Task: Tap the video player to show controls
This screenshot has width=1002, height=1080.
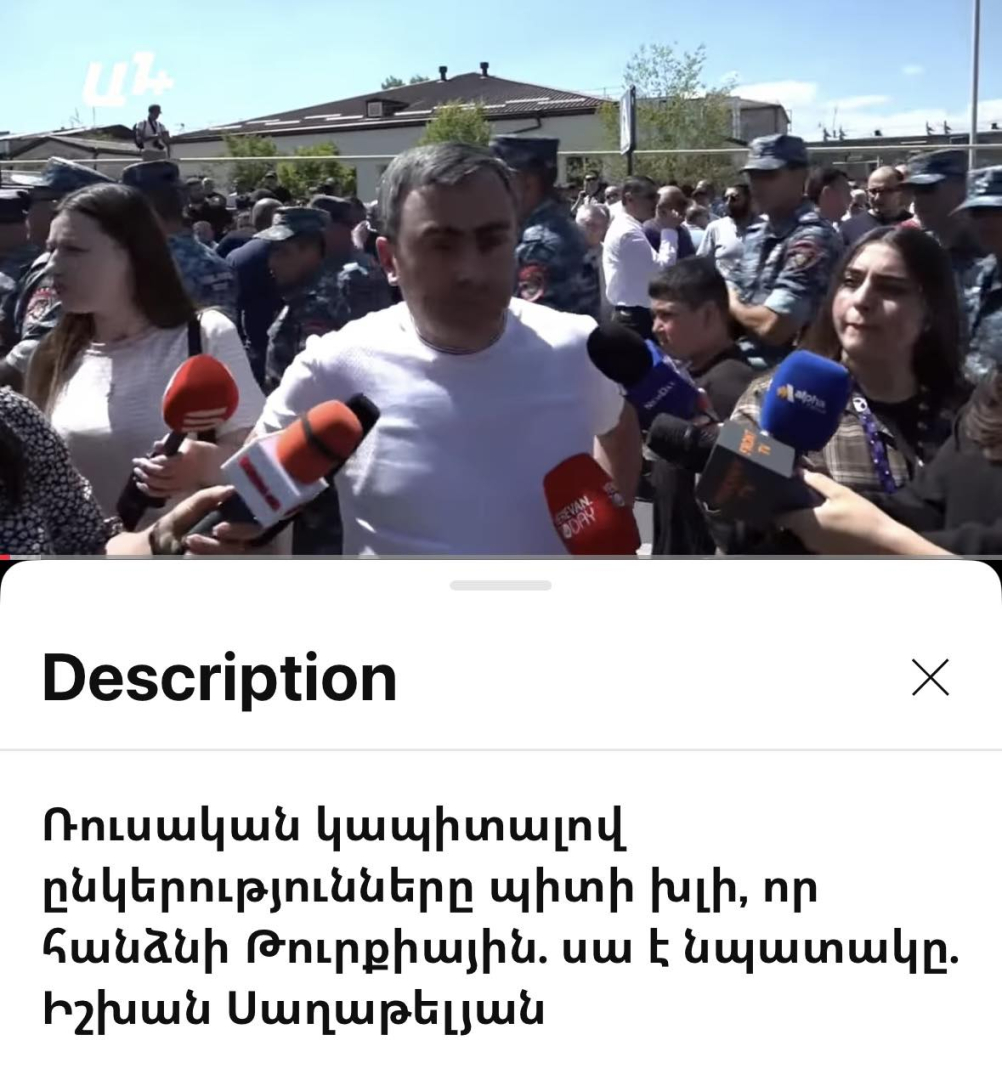Action: [x=500, y=280]
